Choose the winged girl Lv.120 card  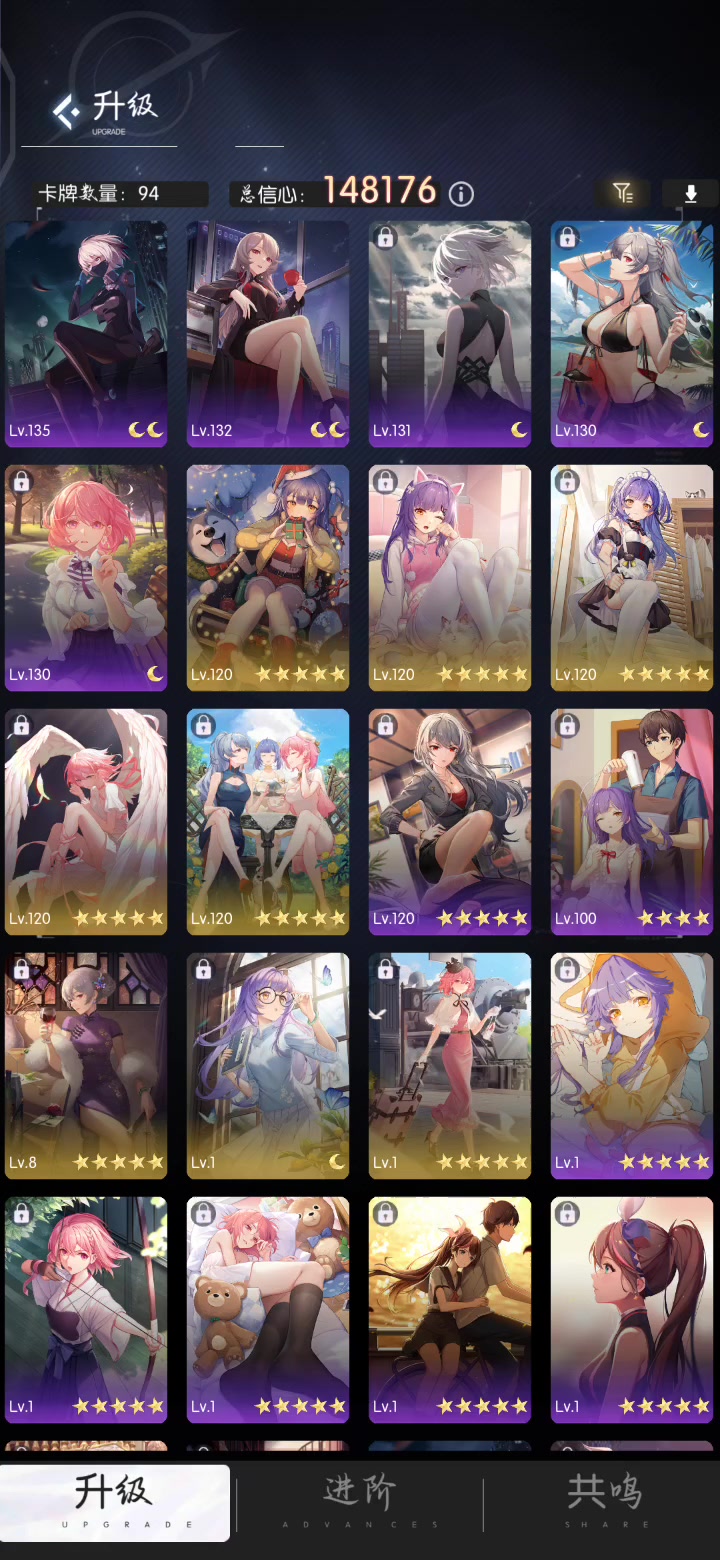pyautogui.click(x=86, y=822)
